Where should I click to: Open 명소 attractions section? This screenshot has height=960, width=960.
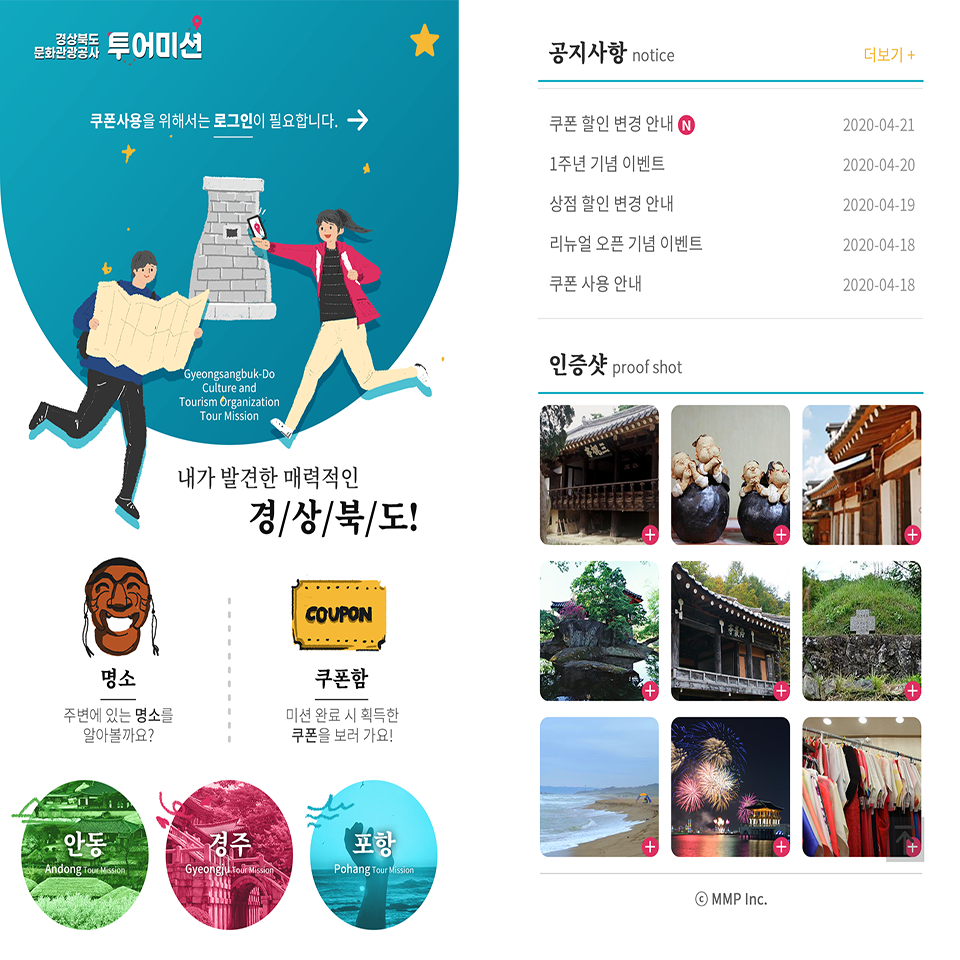click(x=119, y=650)
